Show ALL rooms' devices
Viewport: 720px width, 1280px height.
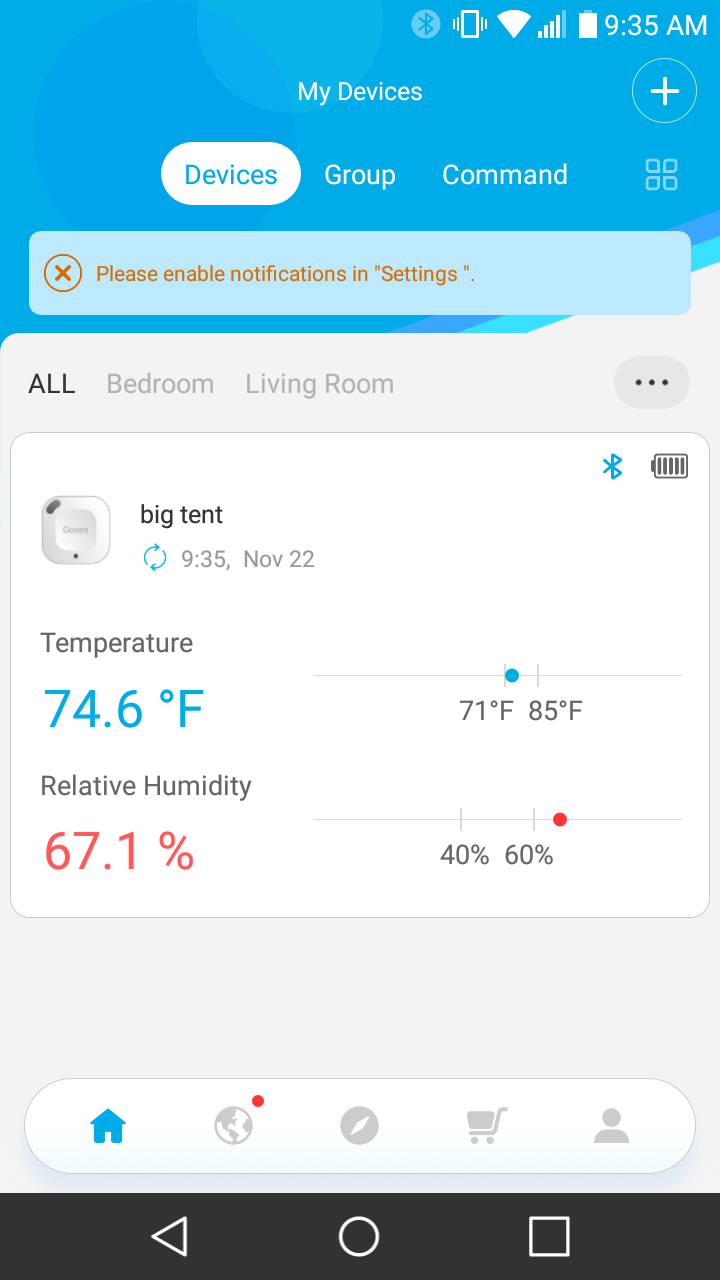tap(52, 384)
